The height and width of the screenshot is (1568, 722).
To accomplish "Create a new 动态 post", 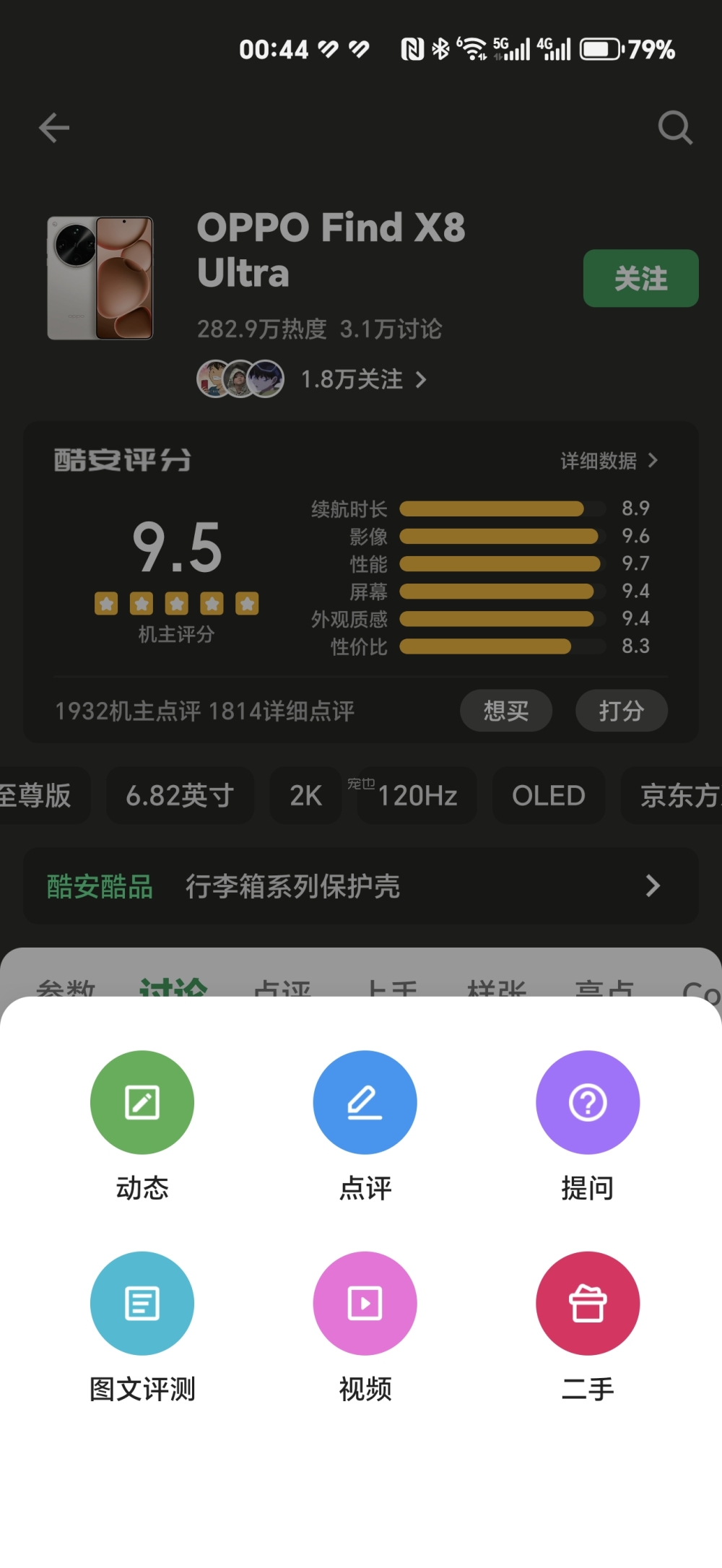I will [142, 1103].
